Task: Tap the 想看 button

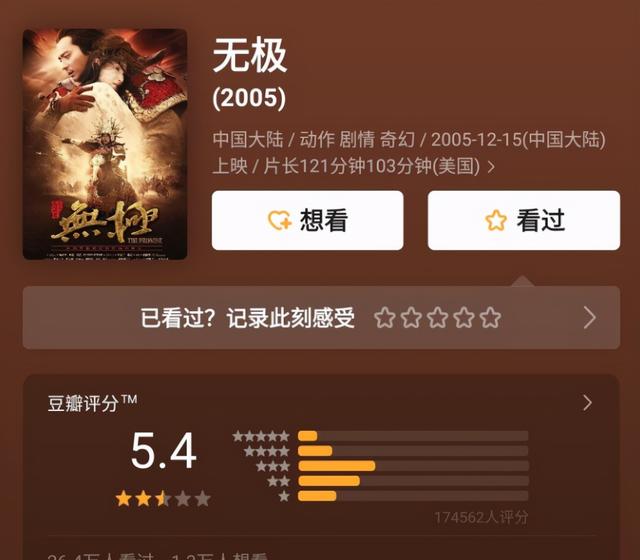Action: [x=307, y=221]
